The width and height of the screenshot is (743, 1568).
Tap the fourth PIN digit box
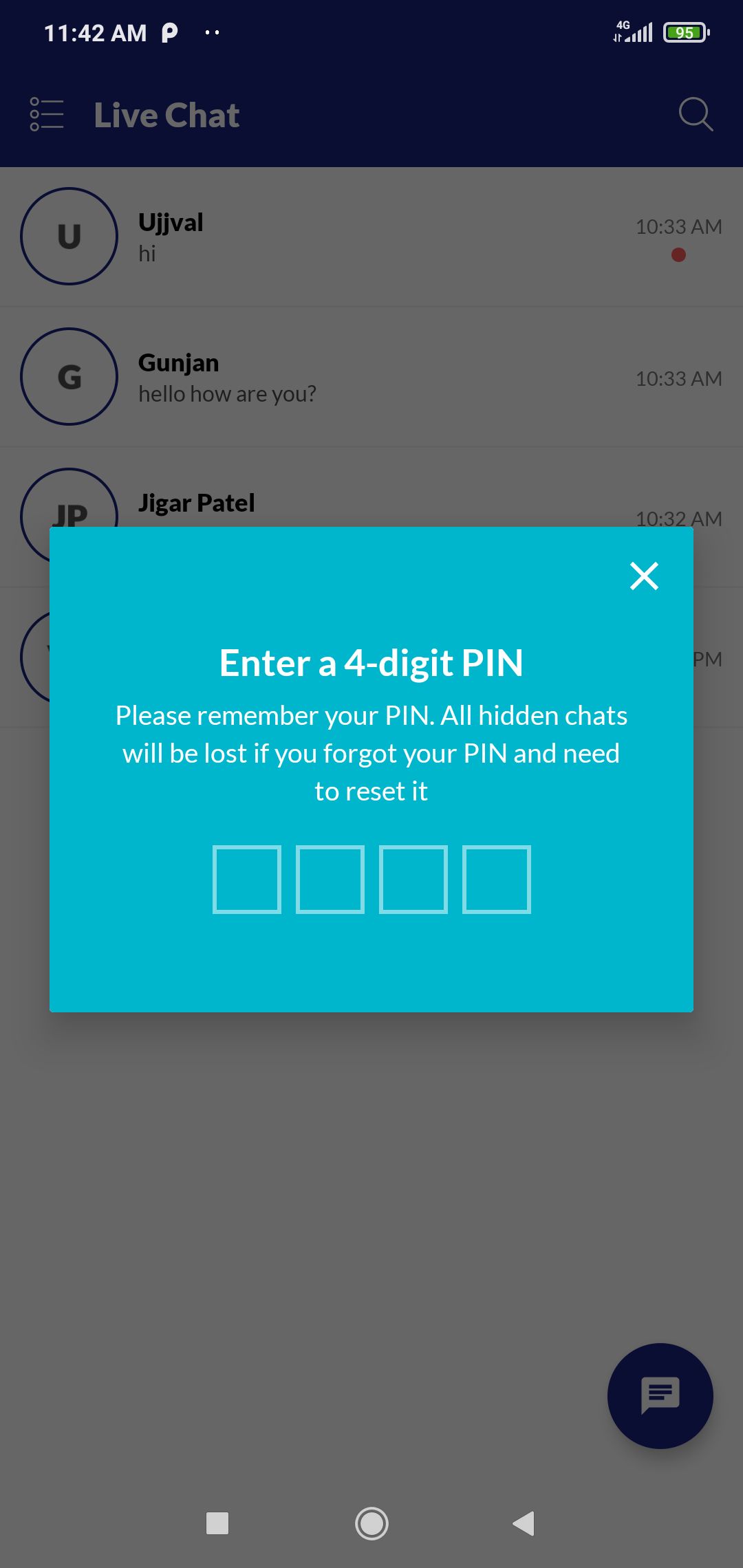coord(497,880)
